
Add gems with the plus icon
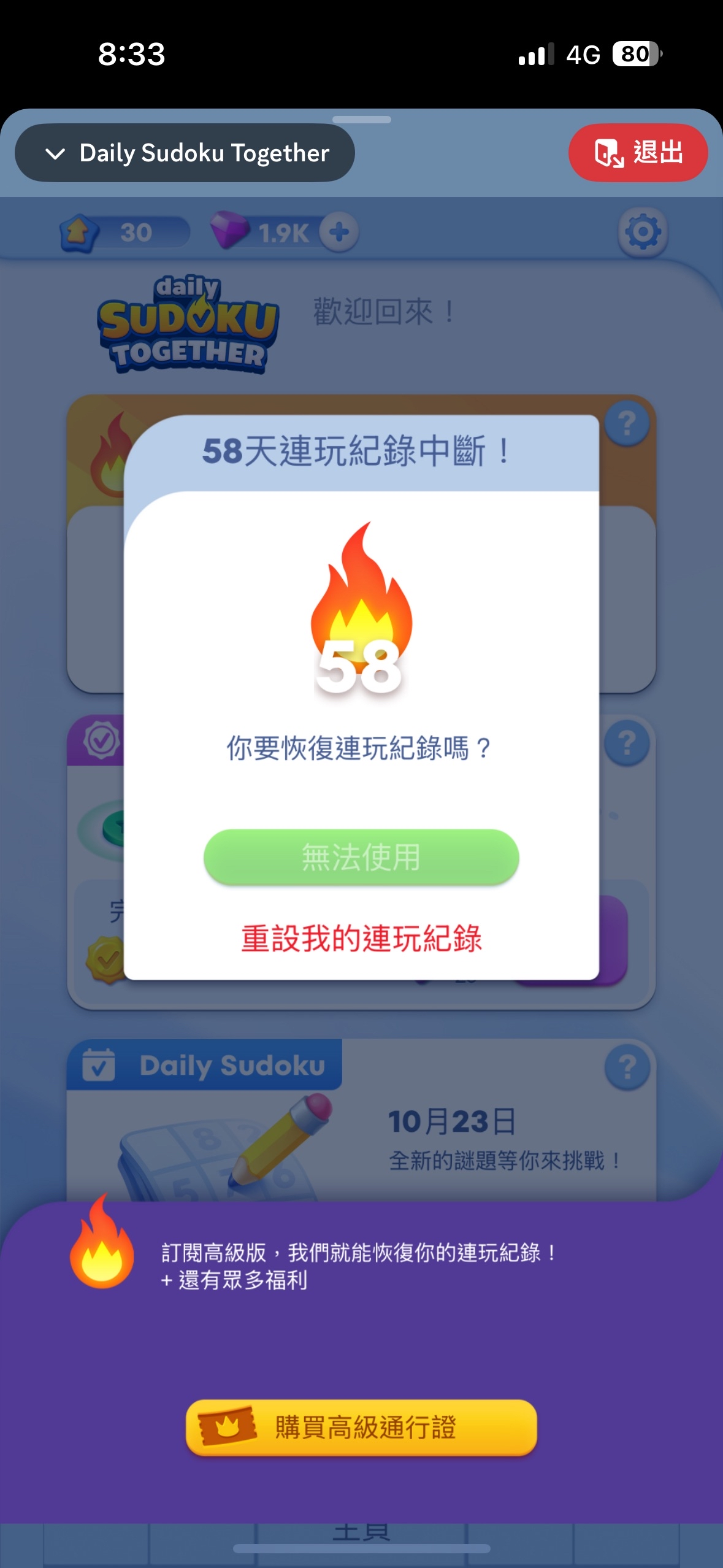pos(339,232)
